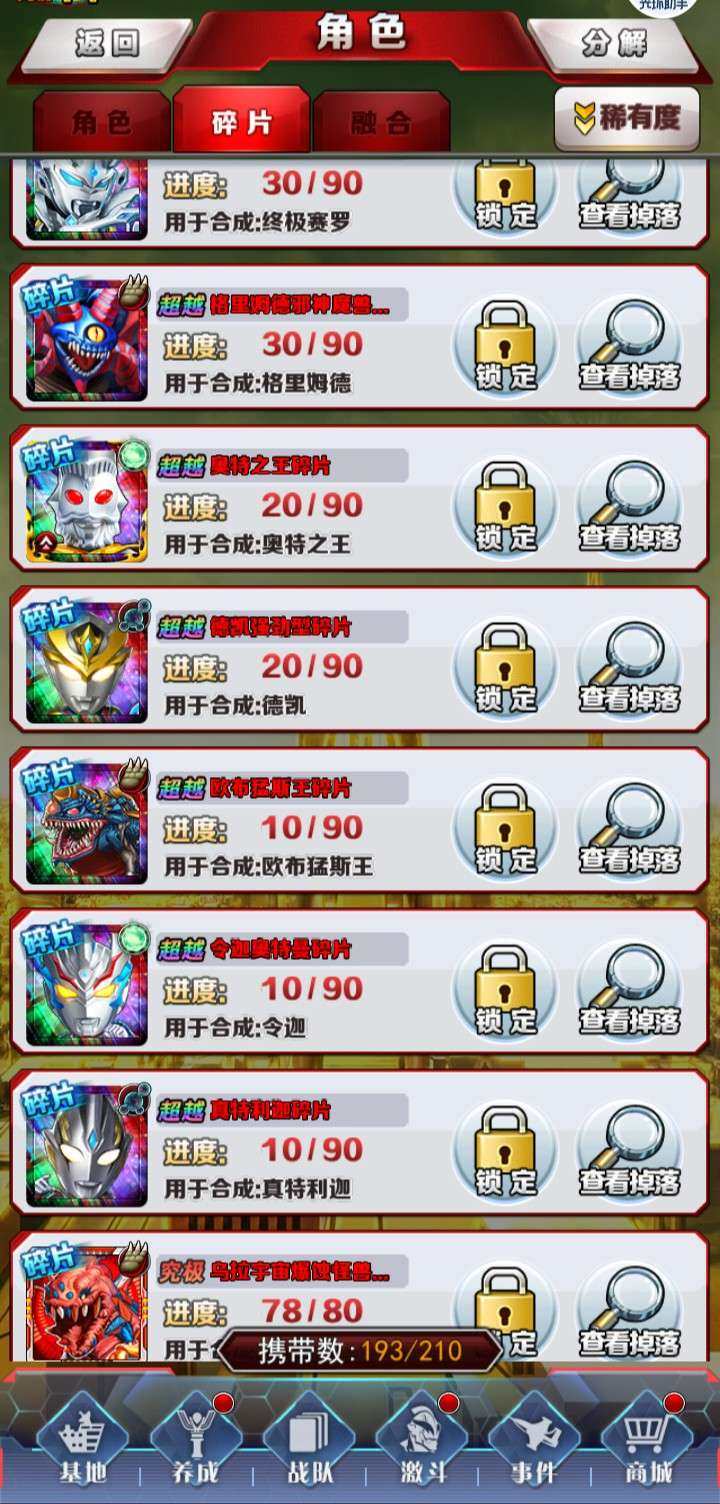
Task: Switch to the 角色 tab
Action: [101, 122]
